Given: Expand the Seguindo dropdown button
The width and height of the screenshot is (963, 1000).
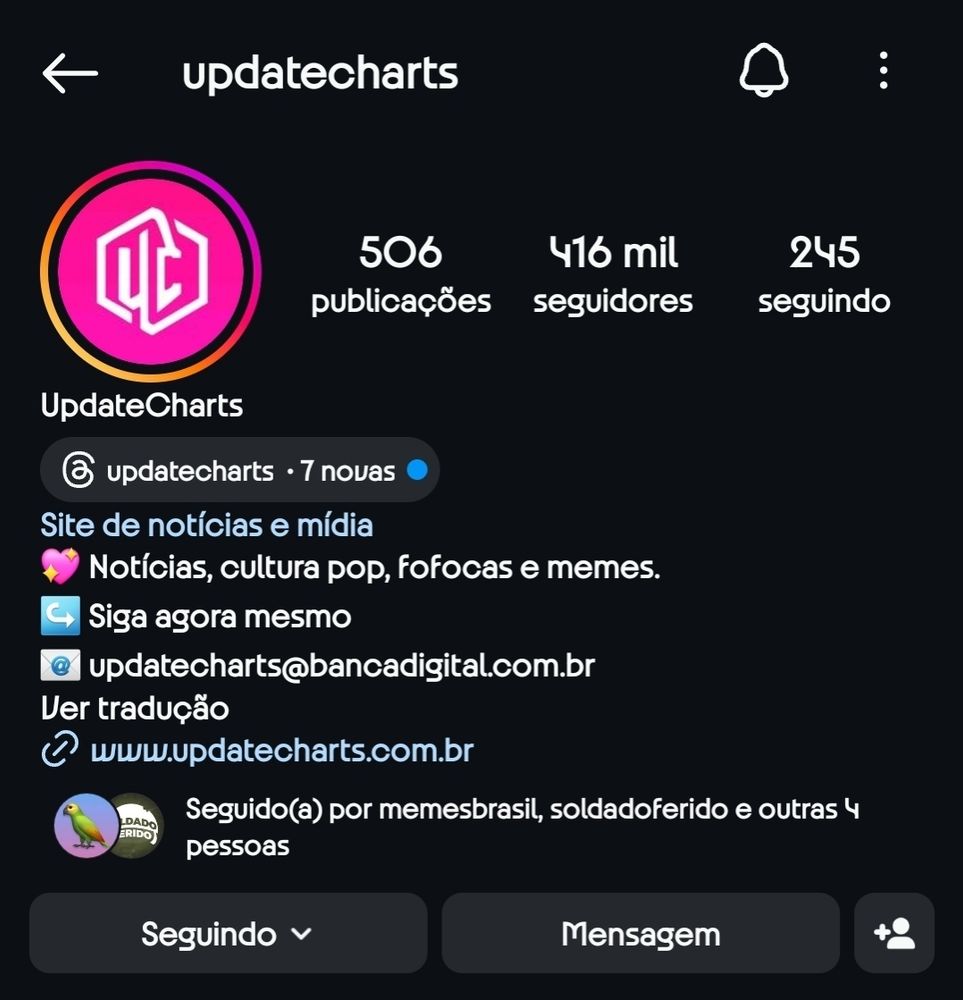Looking at the screenshot, I should pos(228,934).
